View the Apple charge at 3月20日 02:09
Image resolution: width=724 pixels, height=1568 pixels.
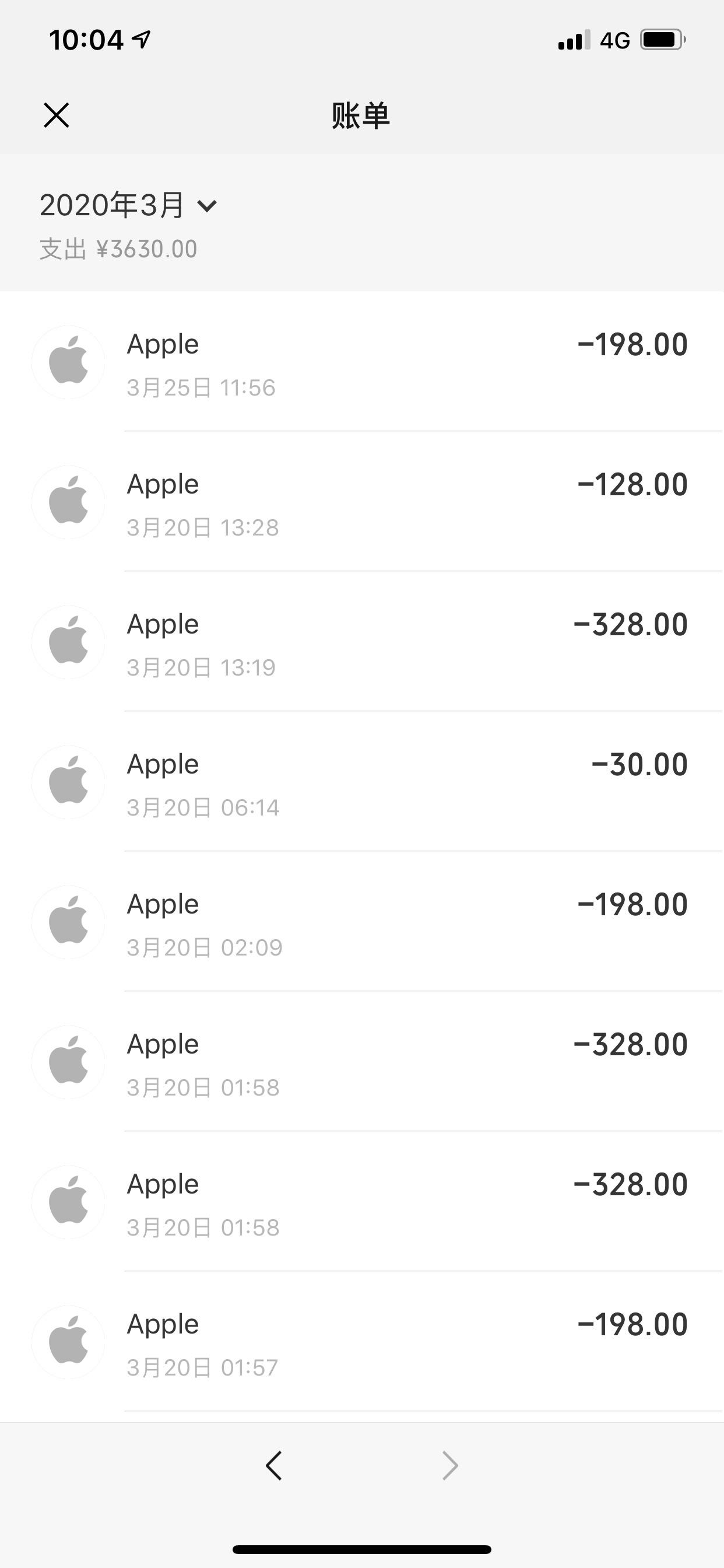point(362,922)
